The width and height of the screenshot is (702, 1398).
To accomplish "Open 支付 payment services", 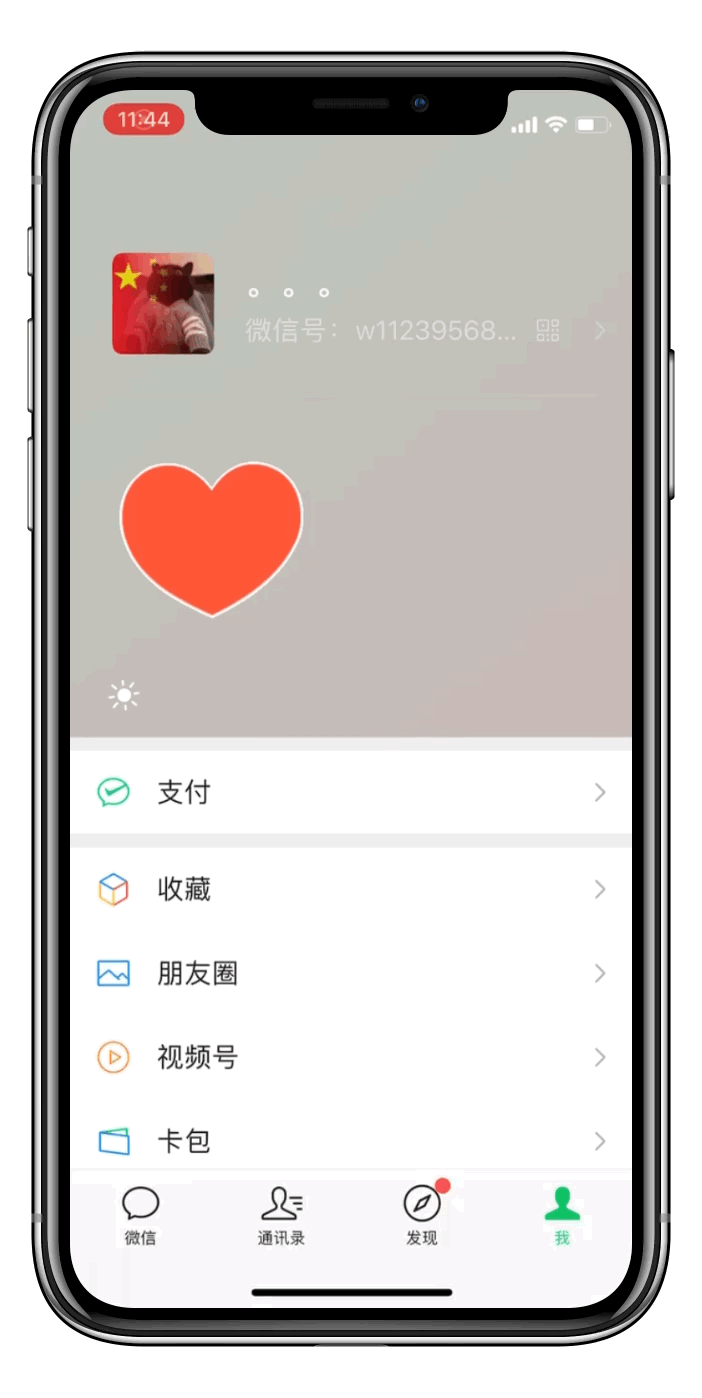I will click(350, 792).
